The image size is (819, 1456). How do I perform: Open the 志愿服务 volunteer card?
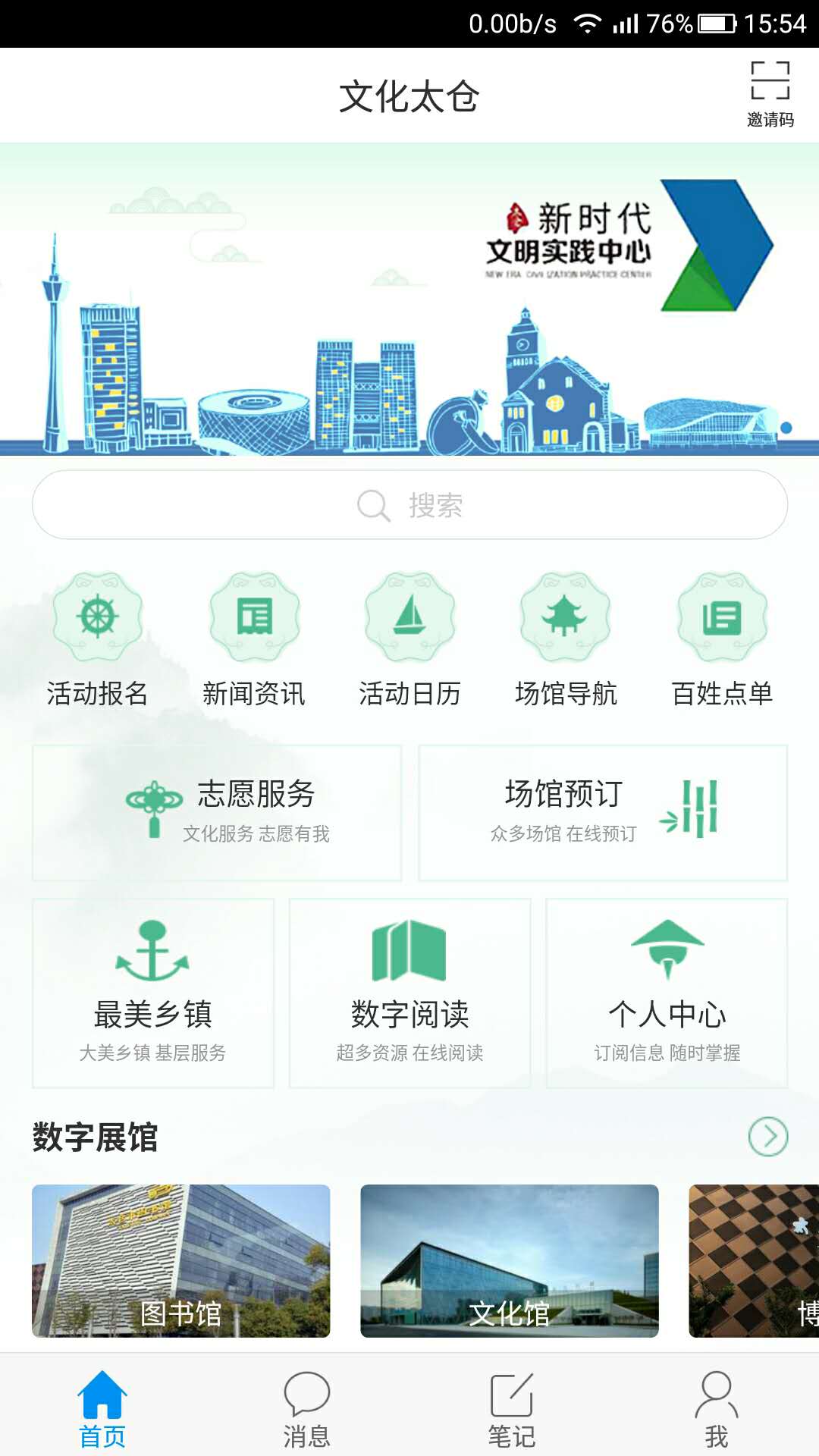tap(217, 812)
